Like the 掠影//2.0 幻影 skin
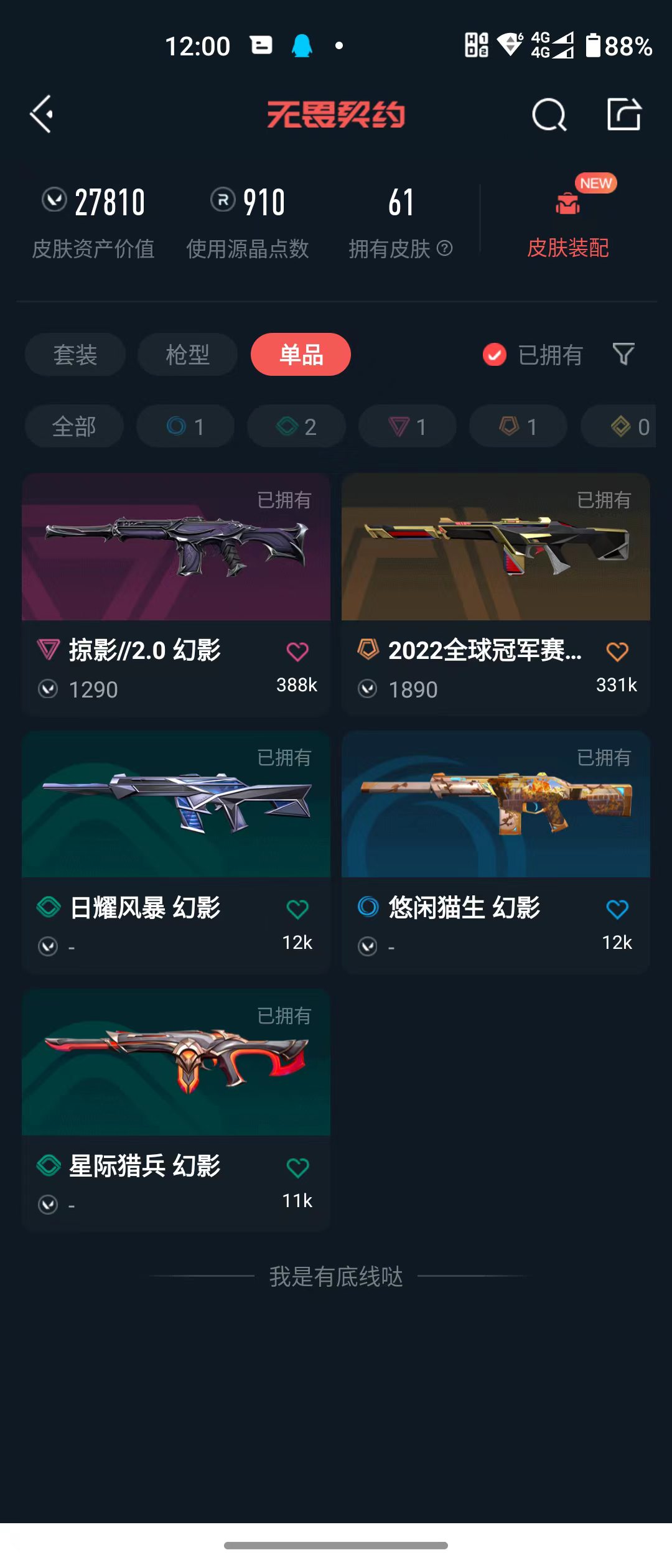Image resolution: width=672 pixels, height=1568 pixels. (297, 651)
